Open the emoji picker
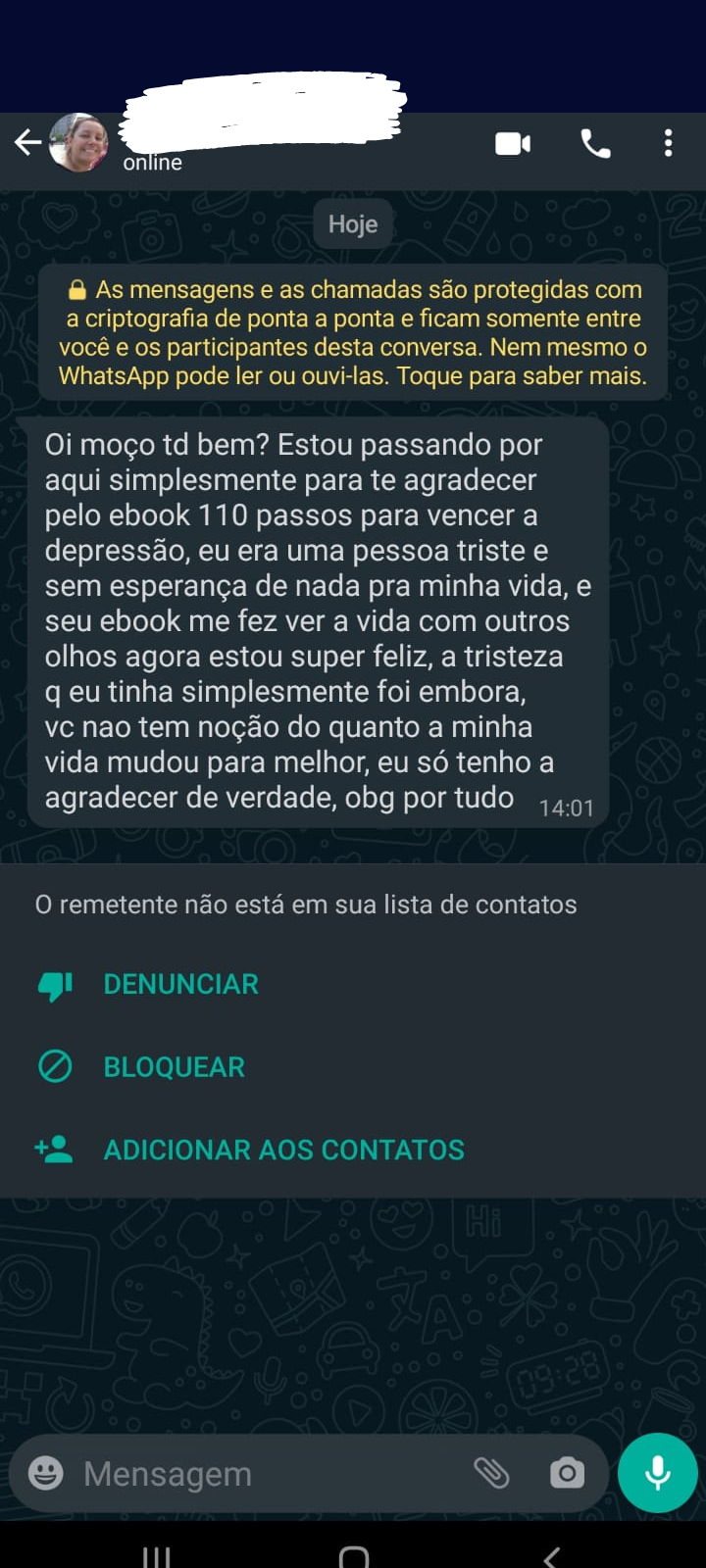Image resolution: width=706 pixels, height=1568 pixels. pos(45,1472)
